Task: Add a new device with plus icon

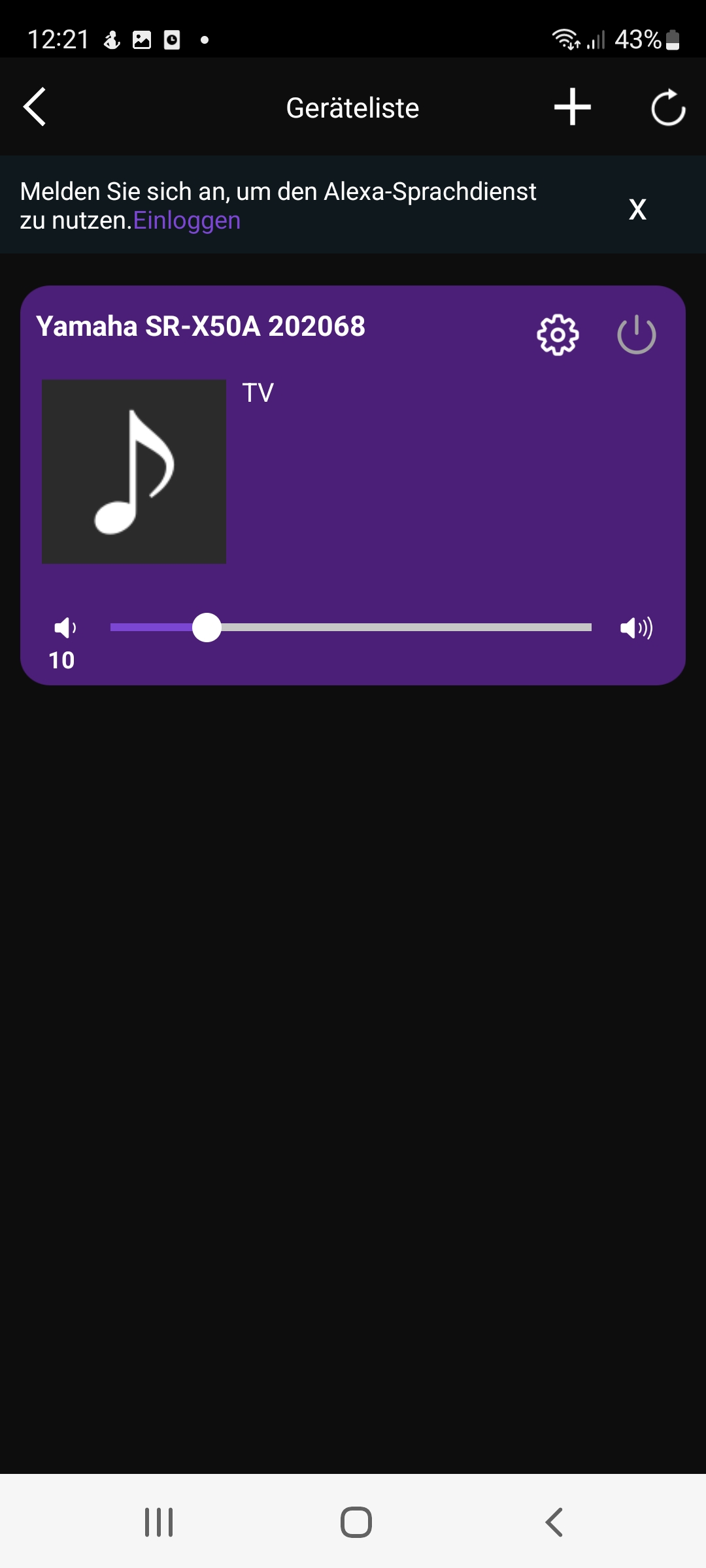Action: [572, 107]
